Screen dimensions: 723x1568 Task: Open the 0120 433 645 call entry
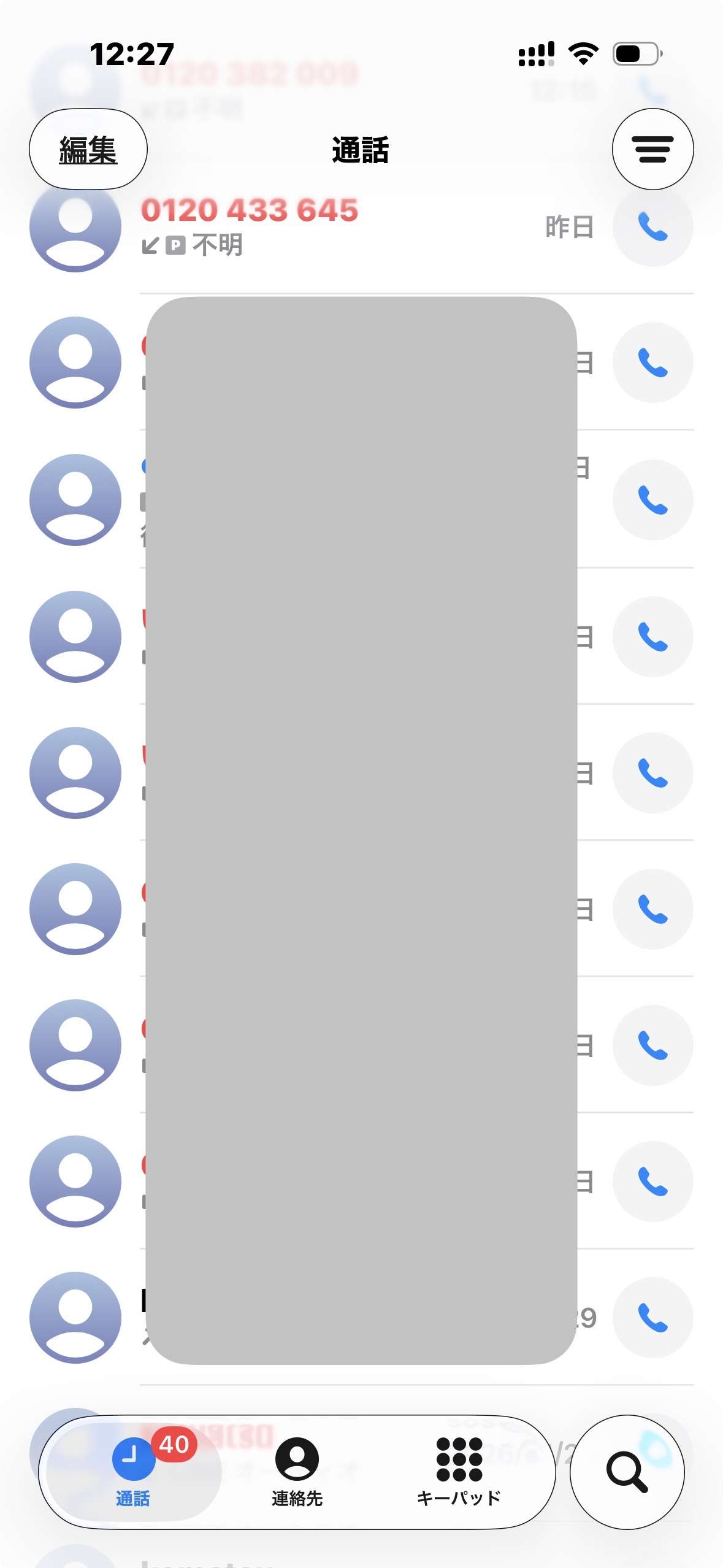[x=337, y=226]
